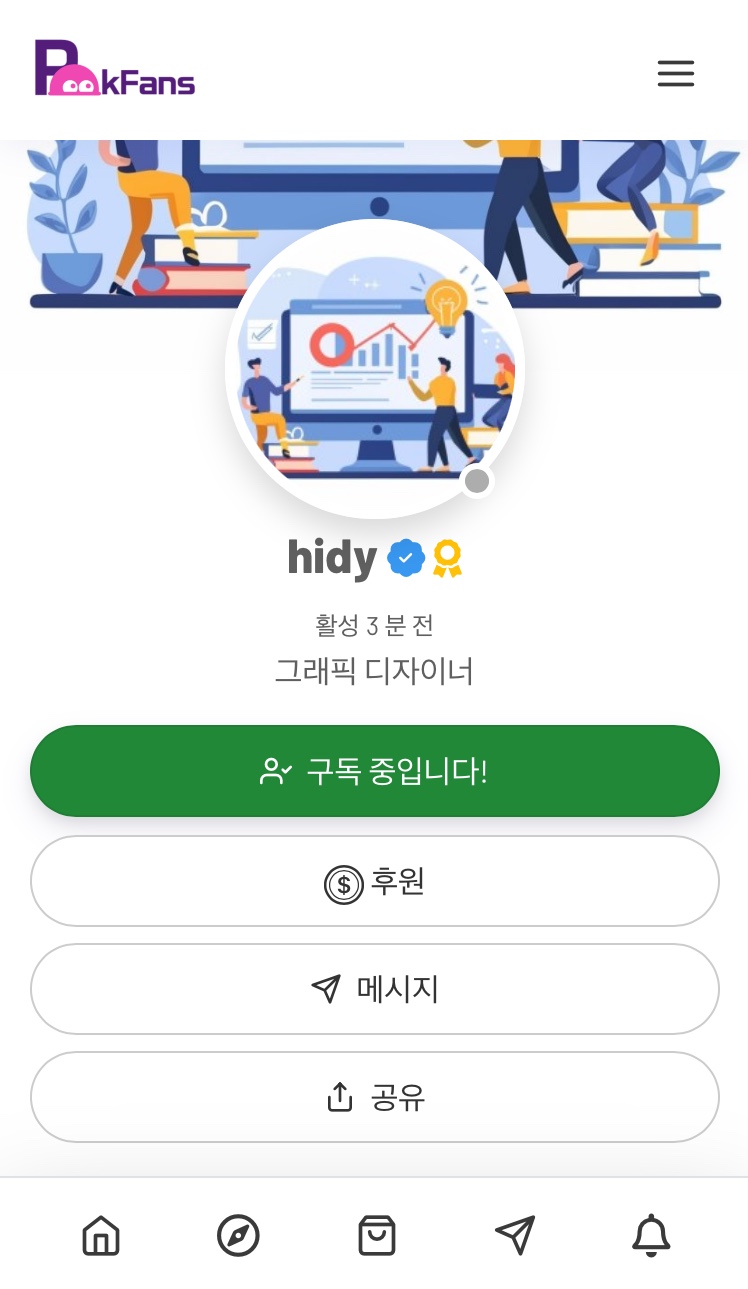
Task: View hidy's profile picture
Action: [x=374, y=368]
